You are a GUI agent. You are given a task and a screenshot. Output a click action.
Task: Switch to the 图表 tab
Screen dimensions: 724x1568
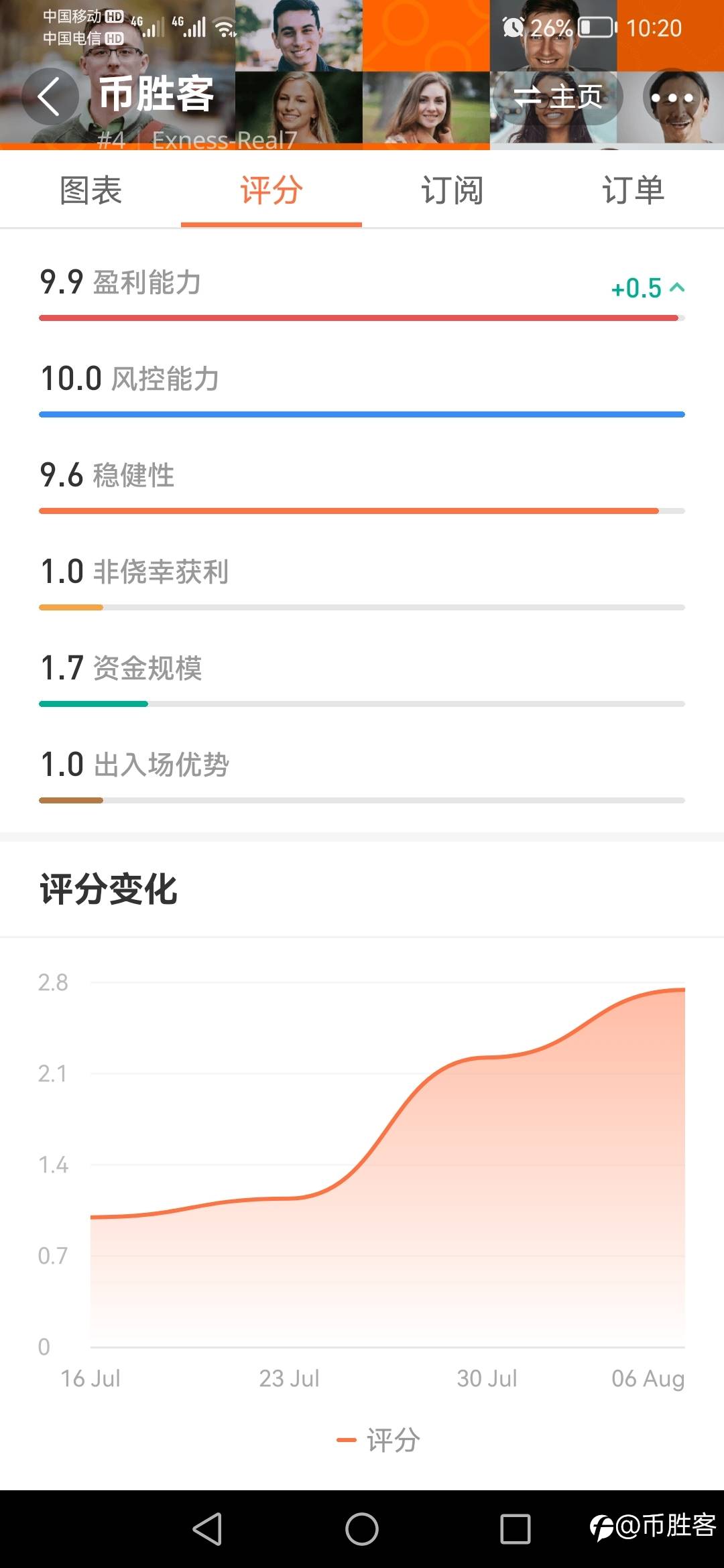[90, 190]
